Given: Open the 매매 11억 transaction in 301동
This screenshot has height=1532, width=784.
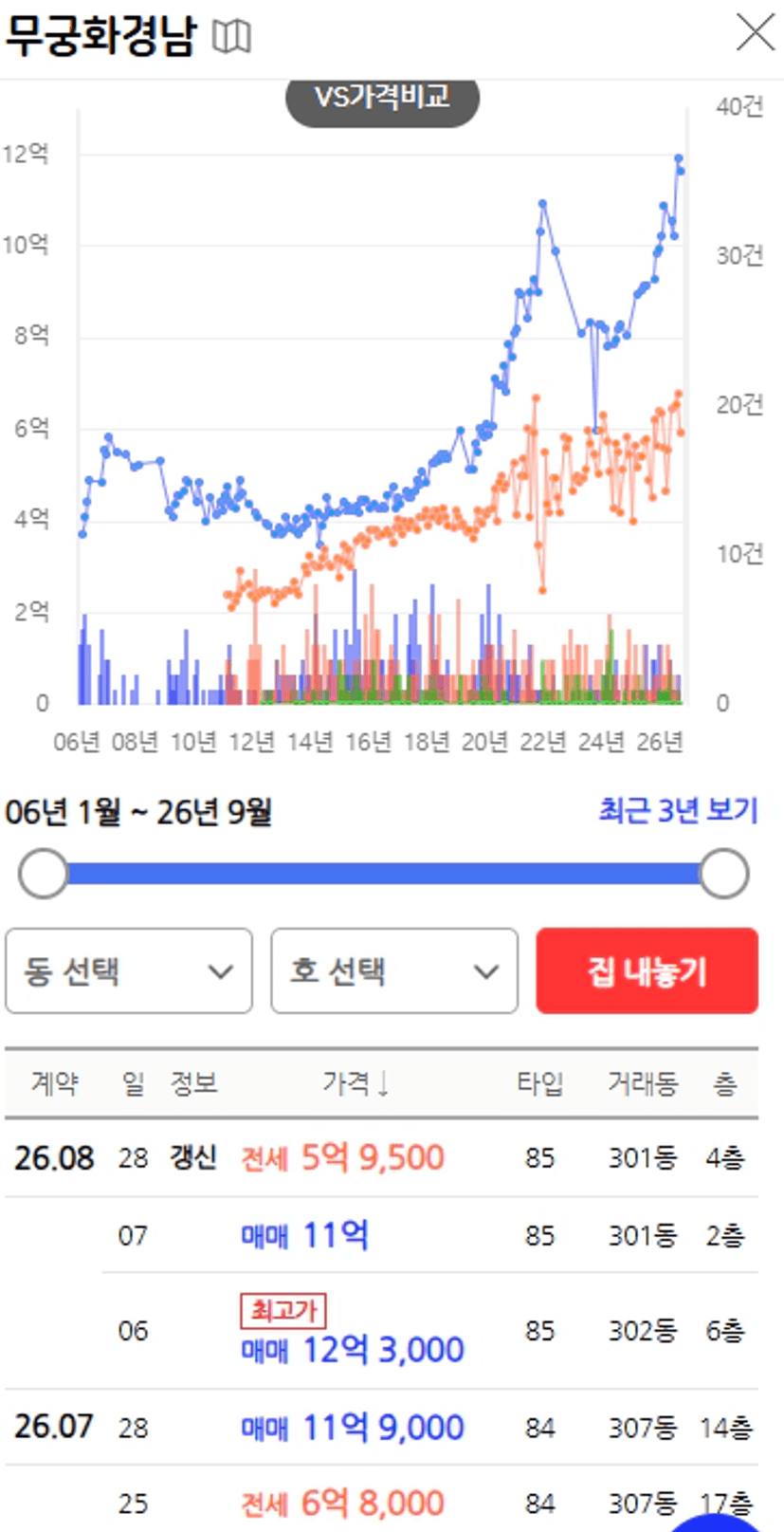Looking at the screenshot, I should [x=430, y=1235].
